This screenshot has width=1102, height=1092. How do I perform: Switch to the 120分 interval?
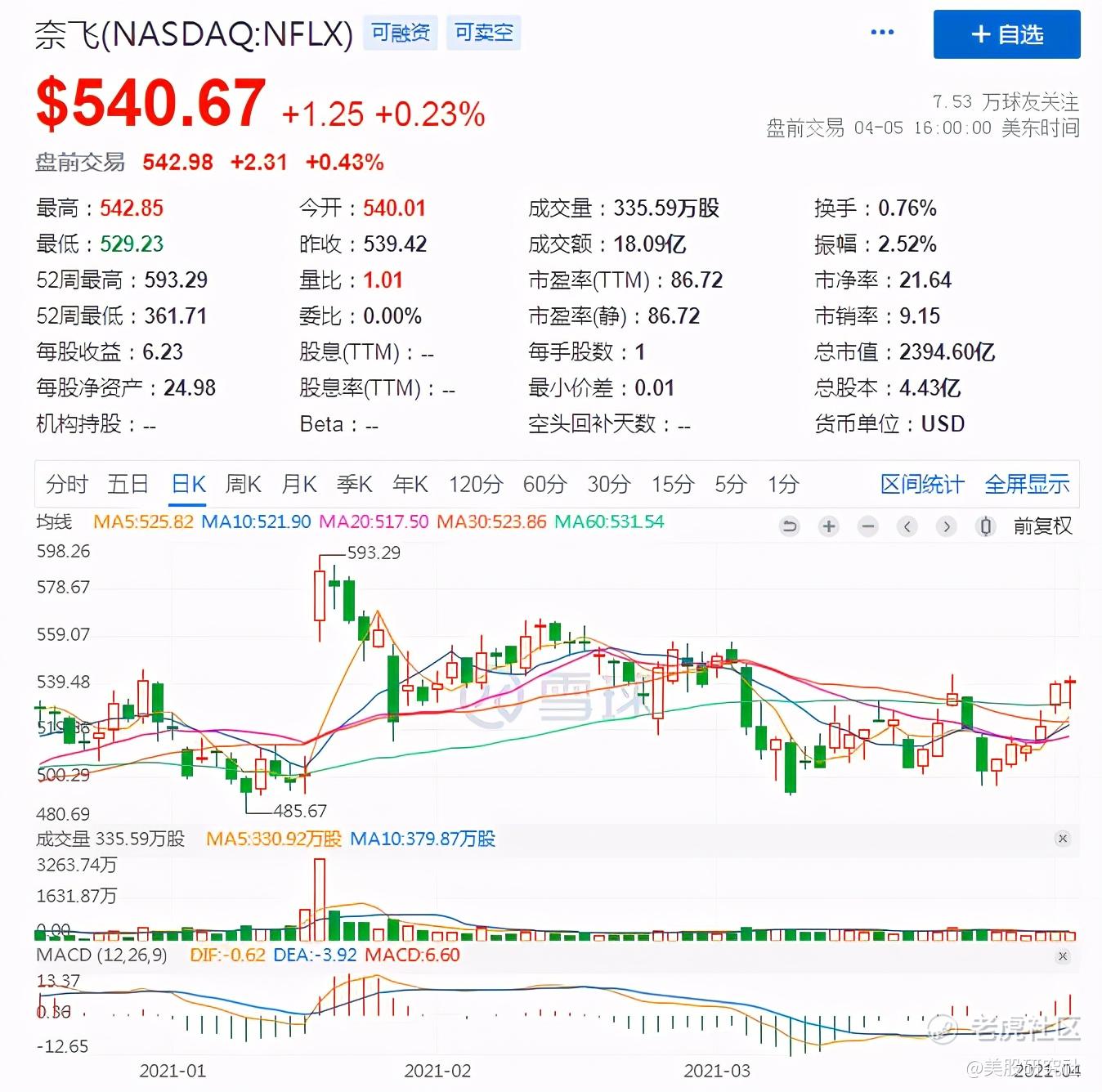(475, 484)
